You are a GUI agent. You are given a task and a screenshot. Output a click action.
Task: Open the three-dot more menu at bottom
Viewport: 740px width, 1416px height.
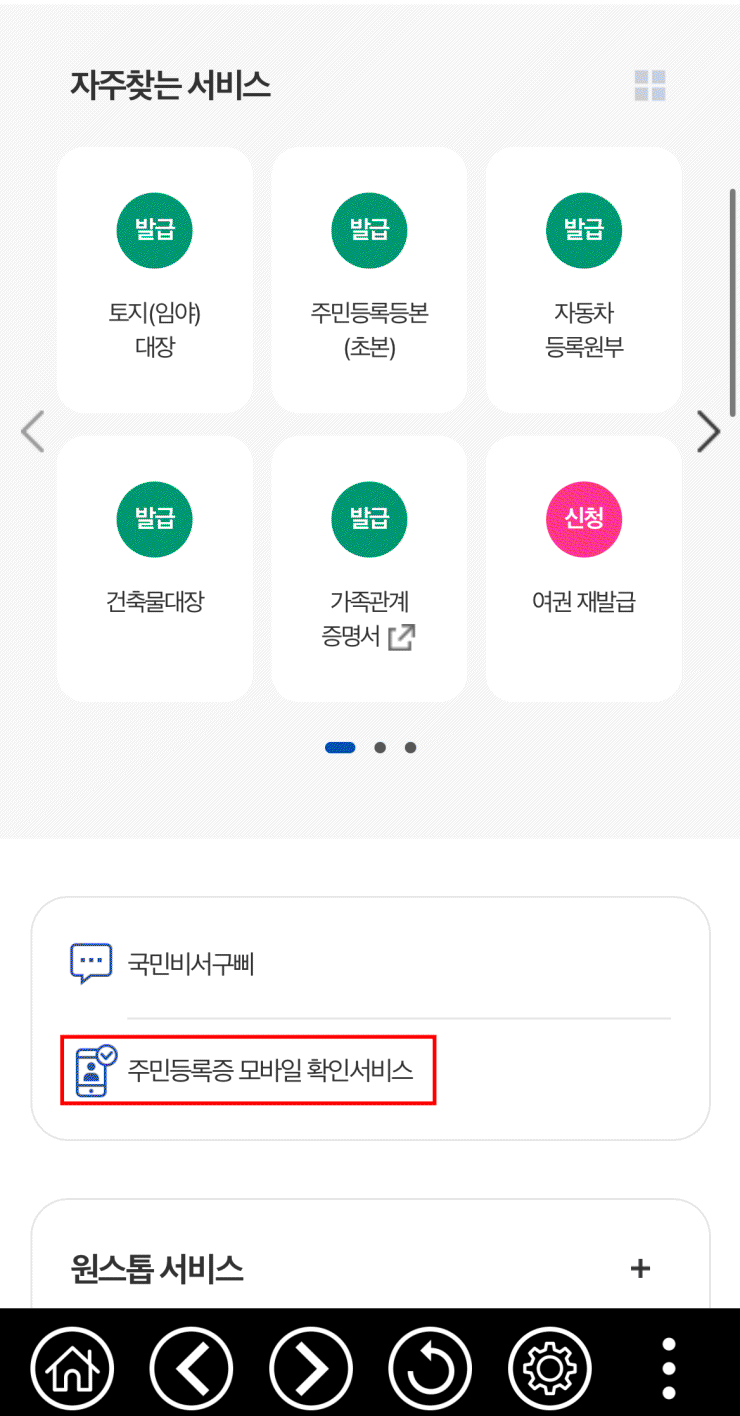tap(666, 1368)
